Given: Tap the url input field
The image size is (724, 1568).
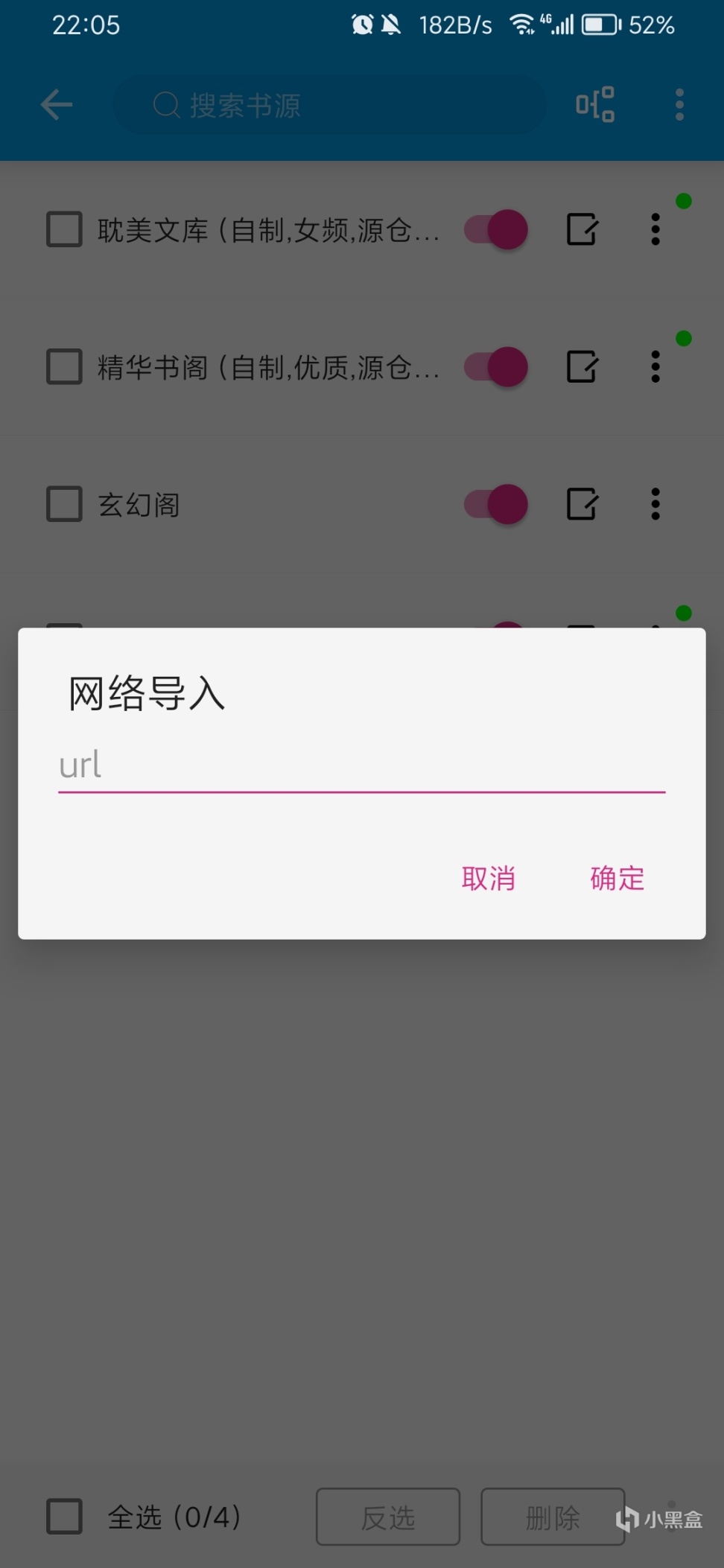Looking at the screenshot, I should (x=361, y=766).
